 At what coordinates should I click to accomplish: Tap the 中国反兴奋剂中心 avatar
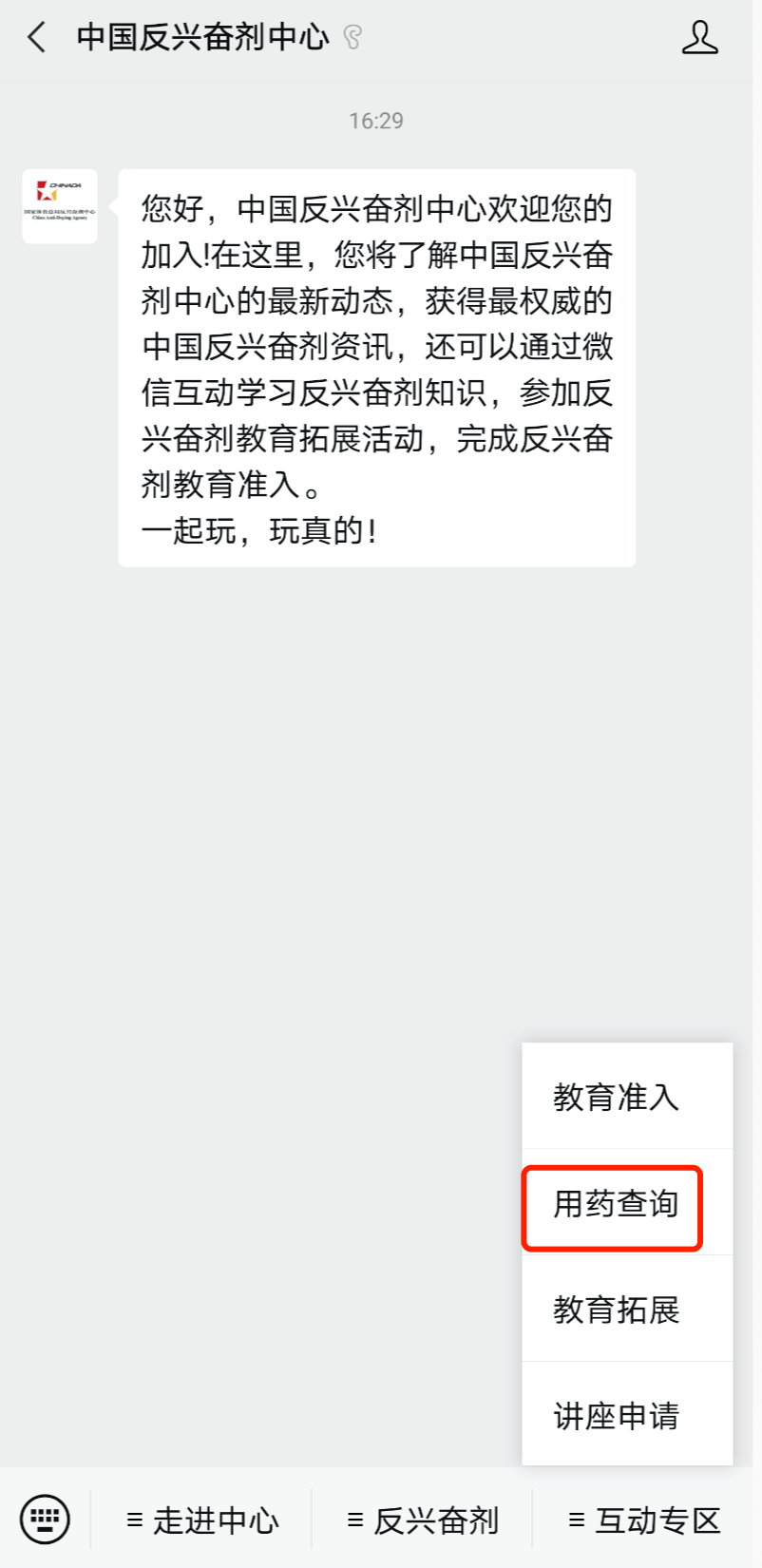click(60, 206)
